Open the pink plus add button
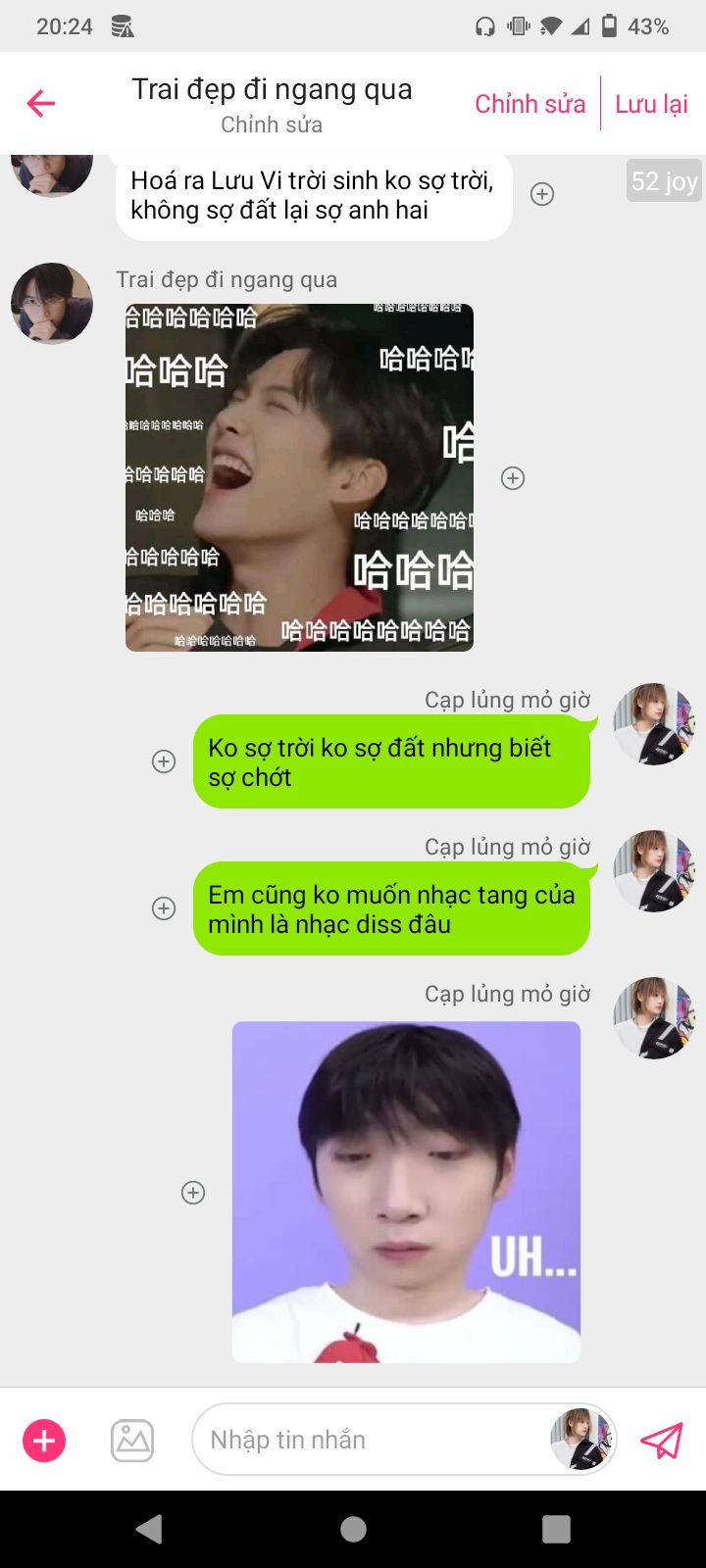Screen dimensions: 706x1568 tap(44, 1441)
